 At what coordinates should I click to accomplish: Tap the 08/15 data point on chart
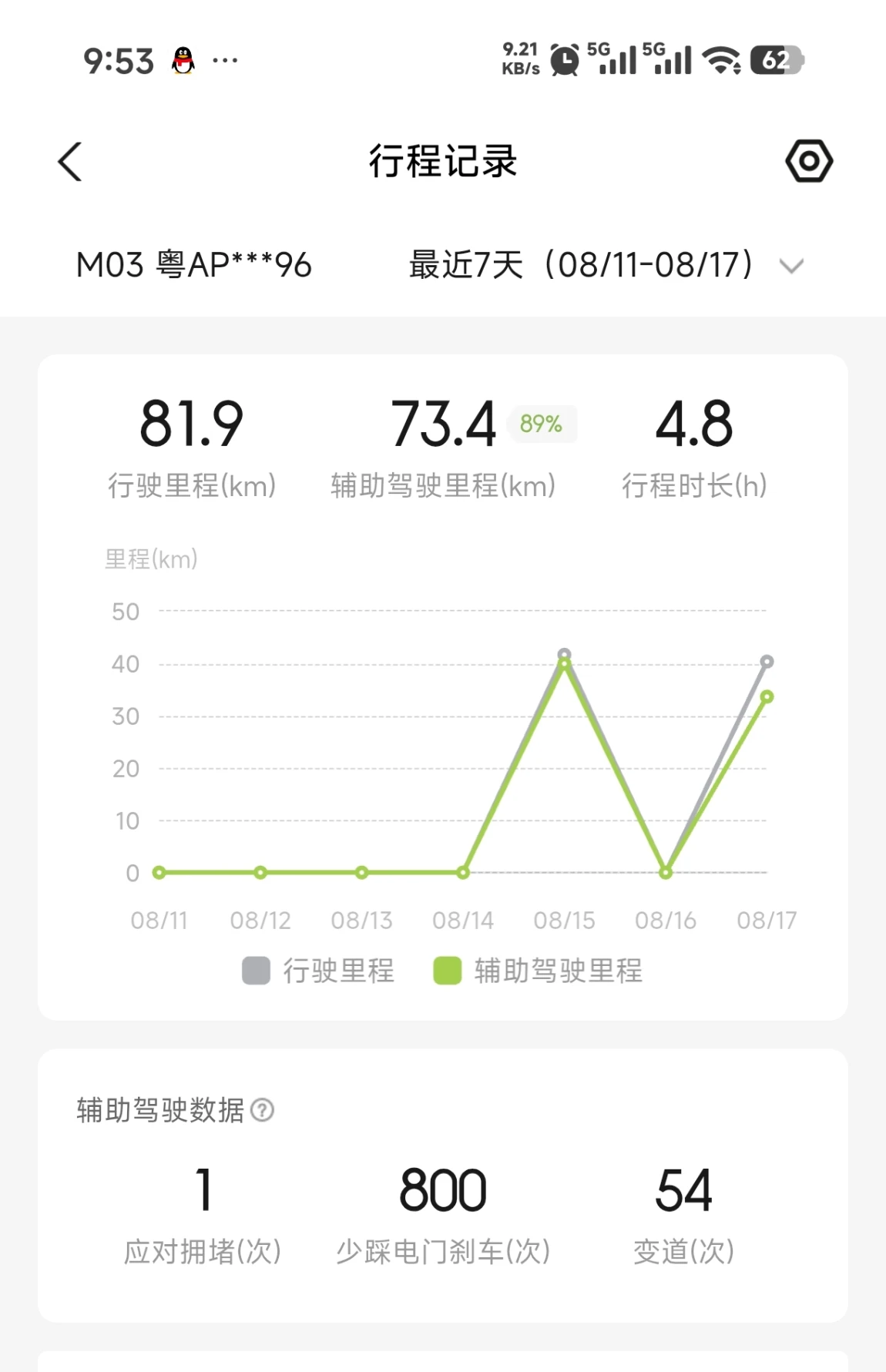(x=565, y=658)
